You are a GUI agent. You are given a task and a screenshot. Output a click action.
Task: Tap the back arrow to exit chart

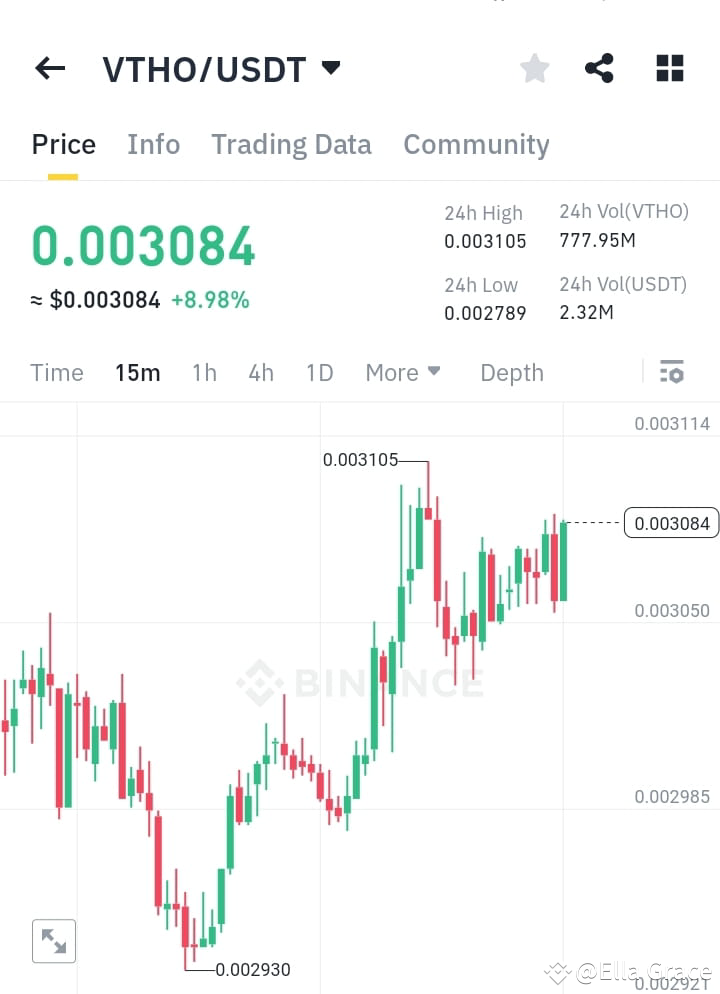(49, 68)
